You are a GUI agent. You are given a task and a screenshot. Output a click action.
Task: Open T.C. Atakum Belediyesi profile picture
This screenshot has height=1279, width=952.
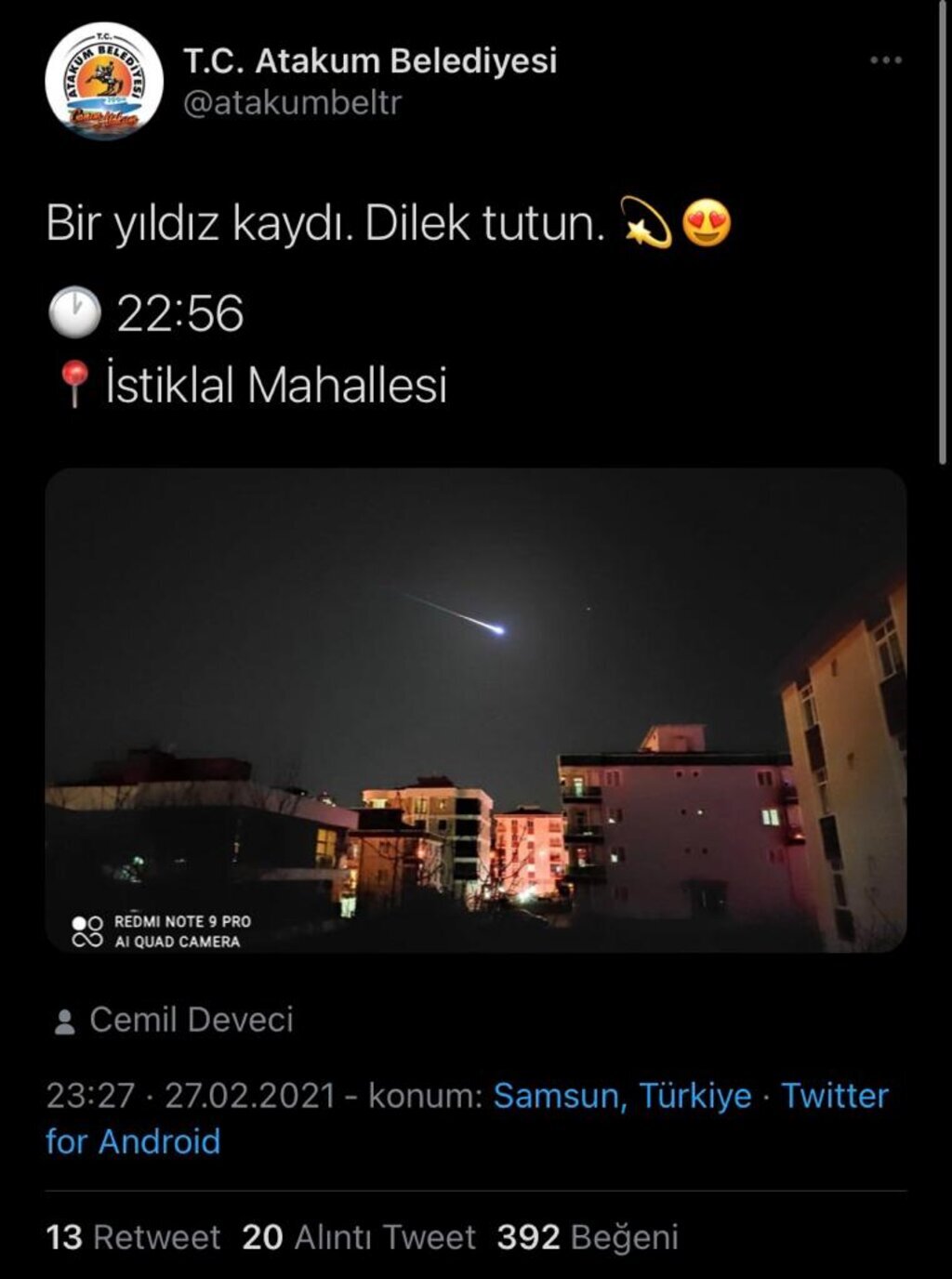[104, 82]
